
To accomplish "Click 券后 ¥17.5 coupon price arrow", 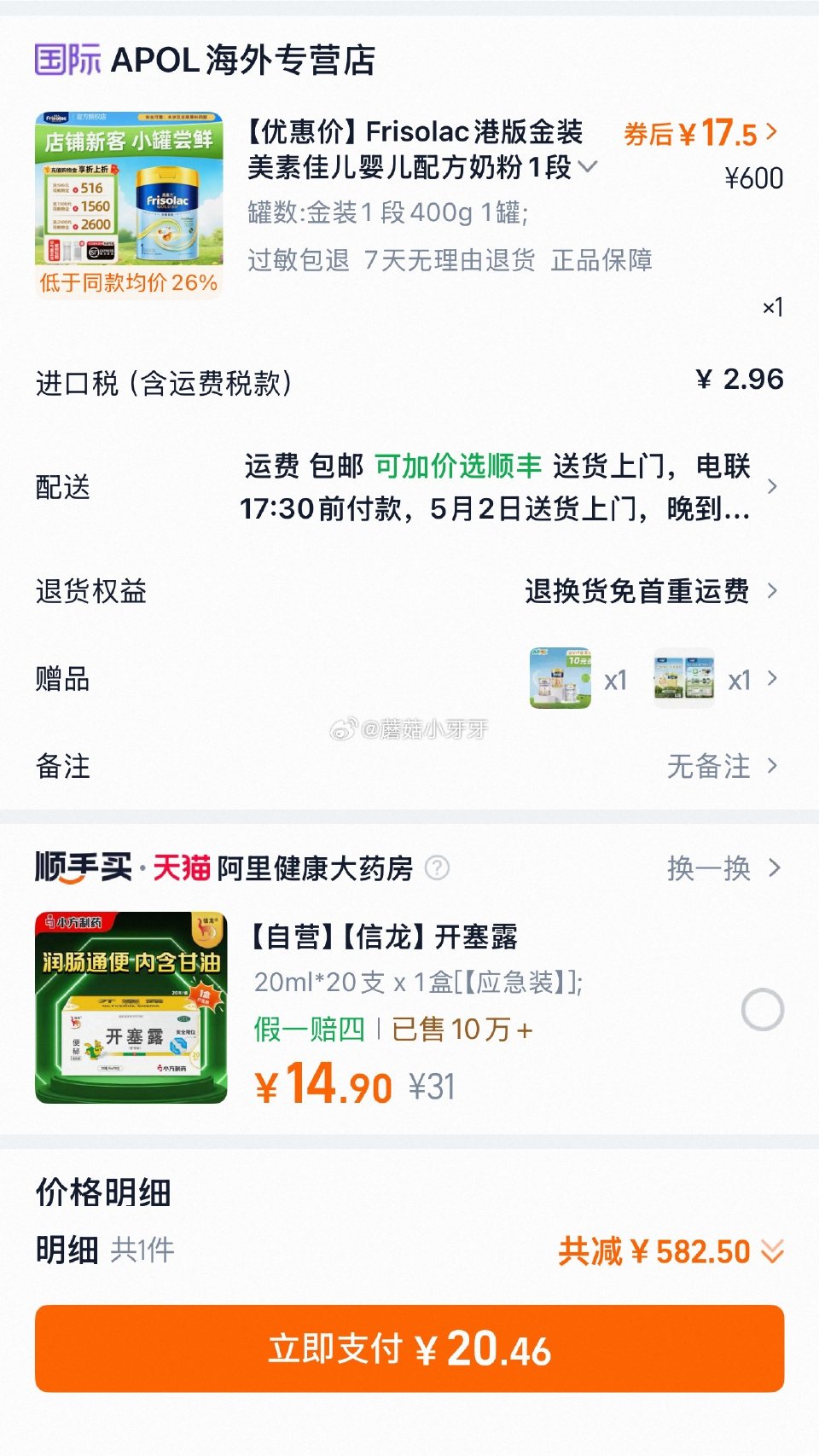I will [x=772, y=134].
